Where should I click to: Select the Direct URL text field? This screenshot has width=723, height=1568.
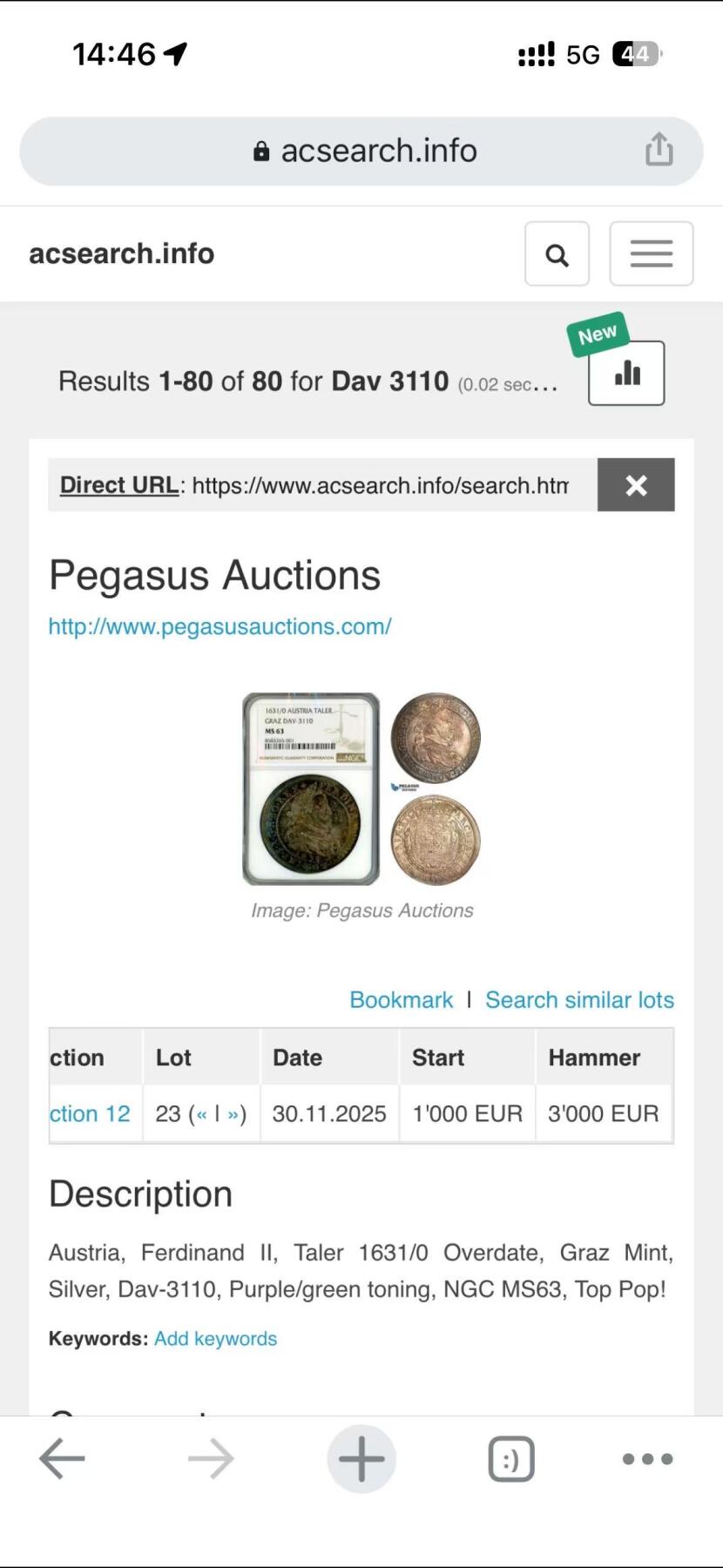coord(381,485)
